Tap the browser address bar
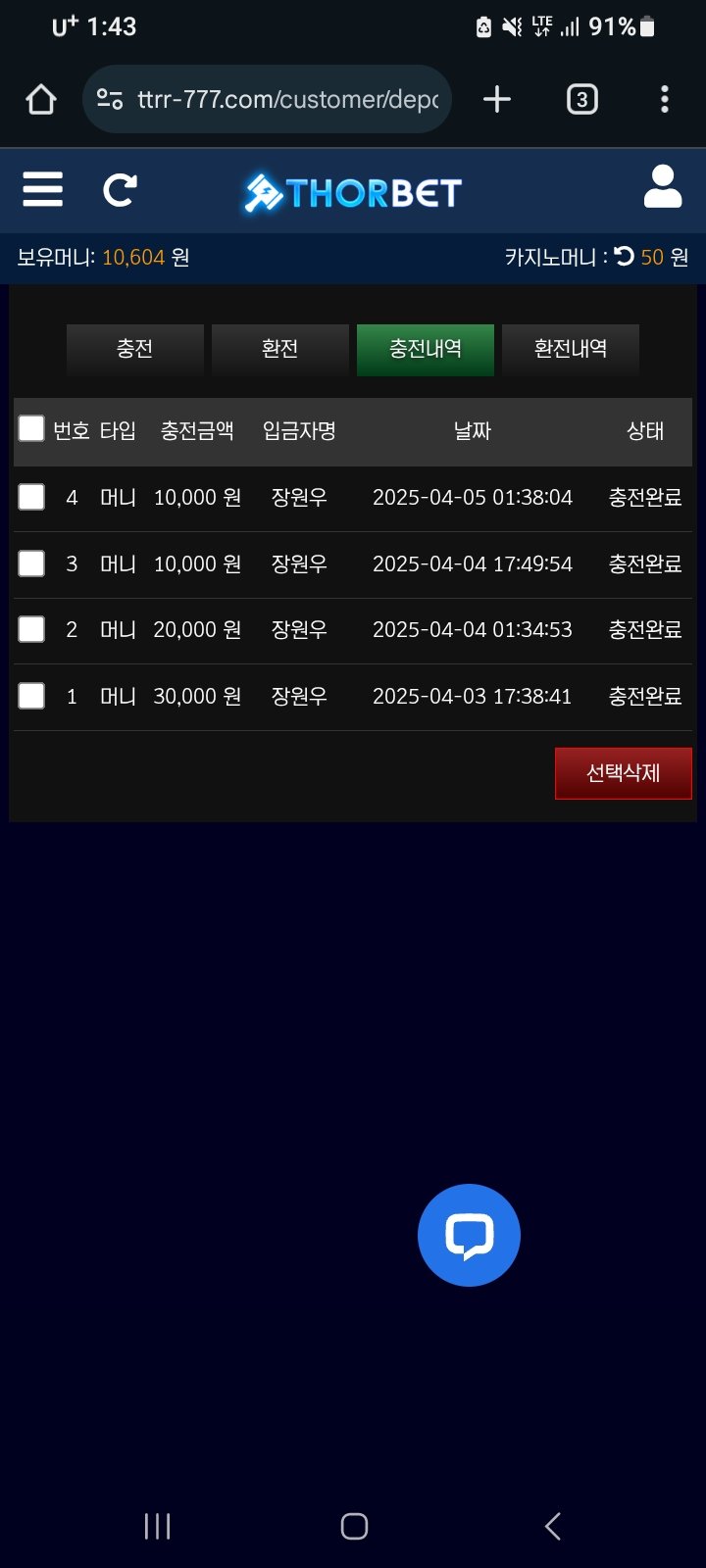 [275, 99]
